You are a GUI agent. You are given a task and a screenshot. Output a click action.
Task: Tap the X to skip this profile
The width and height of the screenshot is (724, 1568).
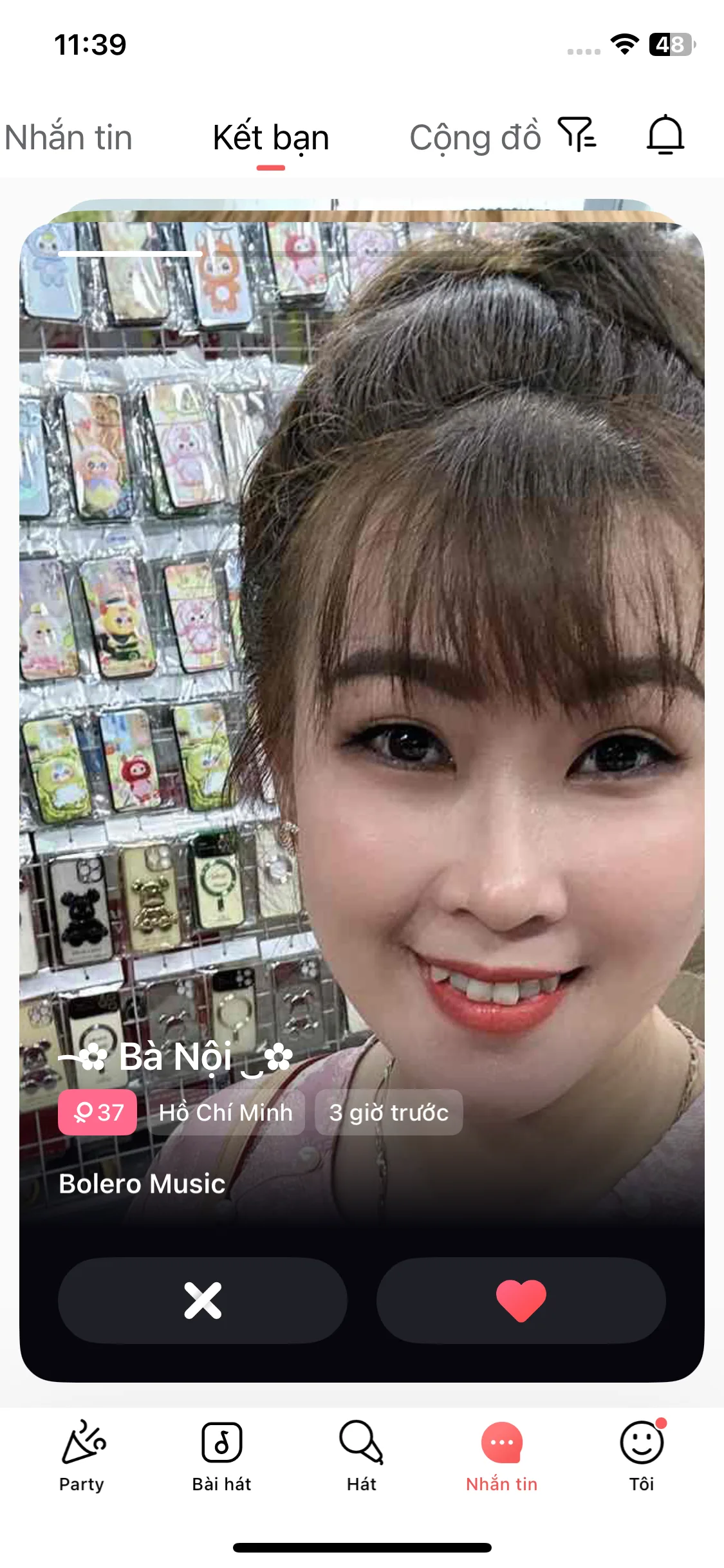pyautogui.click(x=202, y=1301)
